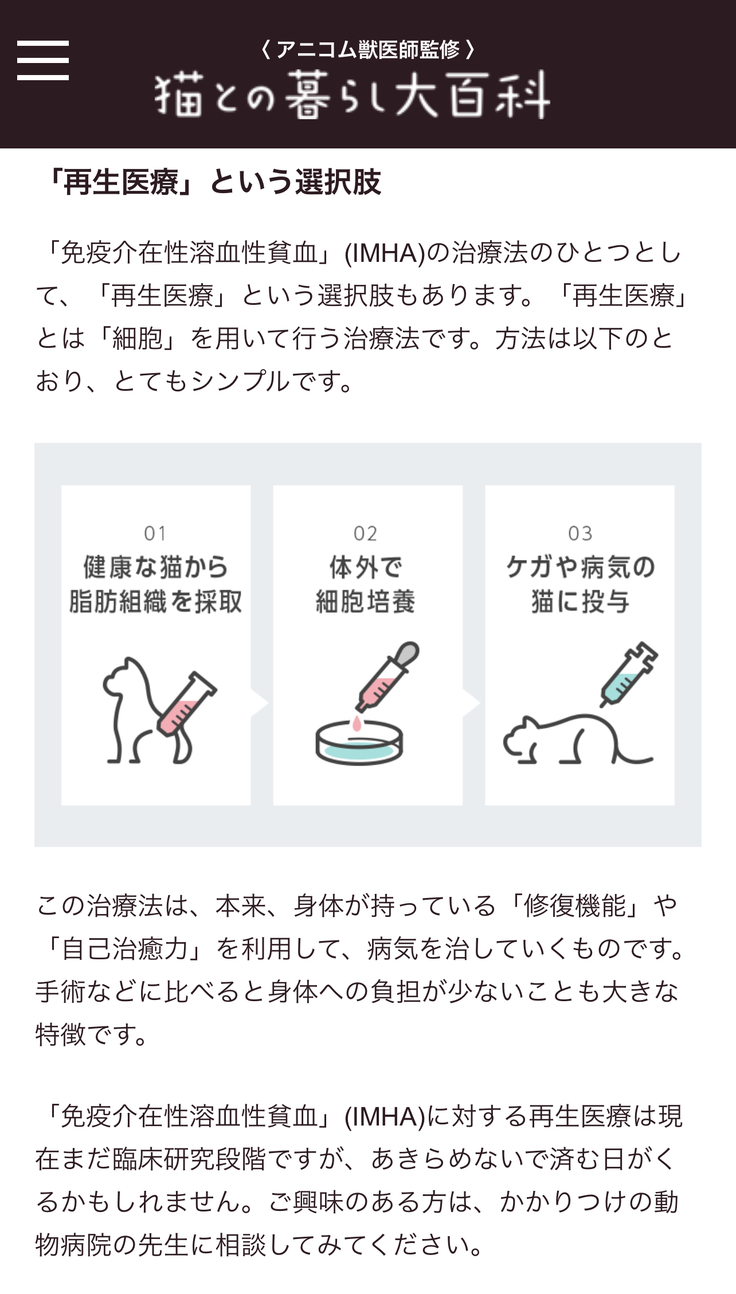Tap the 猫との暮らし大百科 site title

[353, 95]
